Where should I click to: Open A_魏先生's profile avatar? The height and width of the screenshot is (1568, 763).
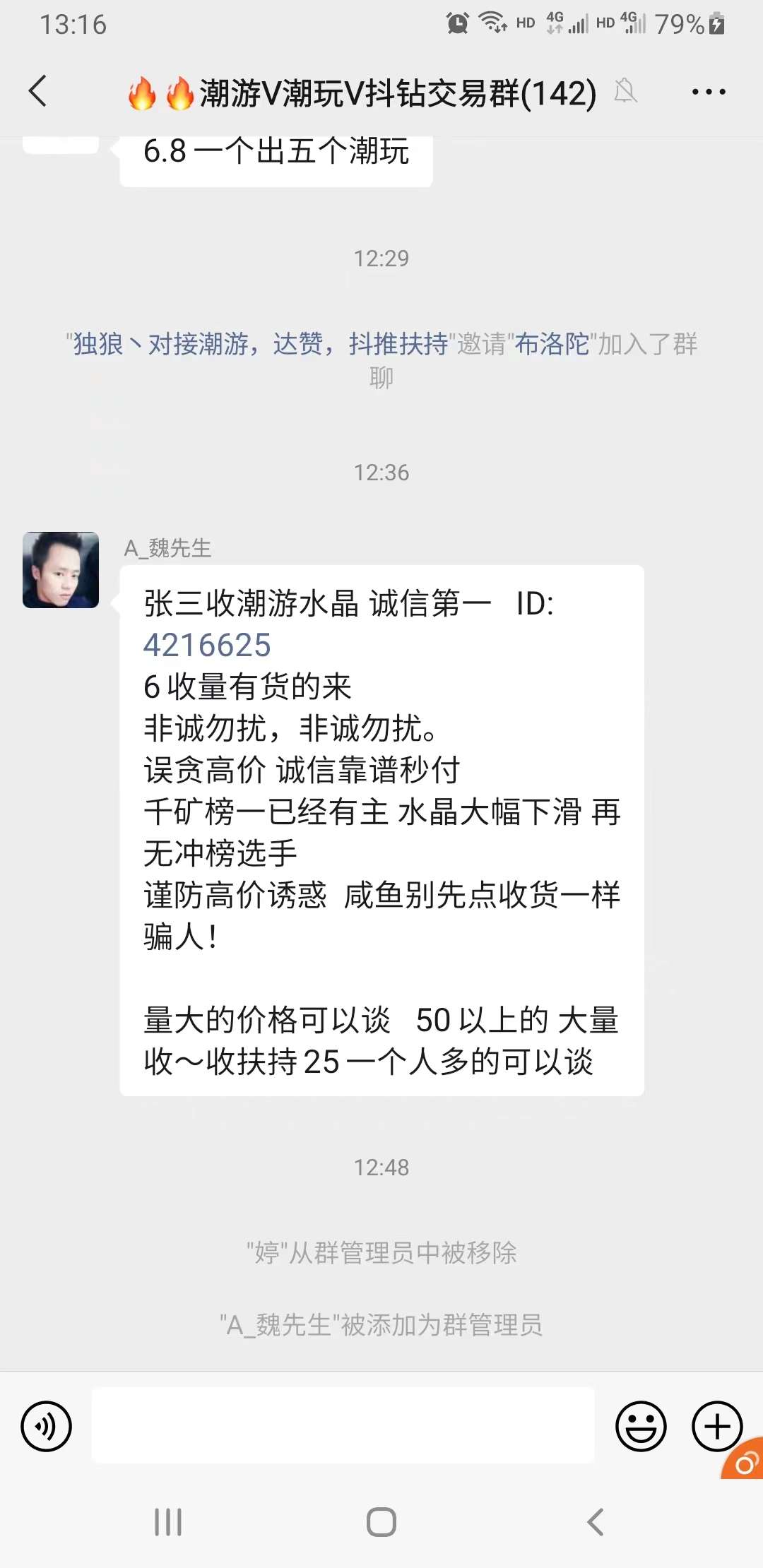coord(61,570)
